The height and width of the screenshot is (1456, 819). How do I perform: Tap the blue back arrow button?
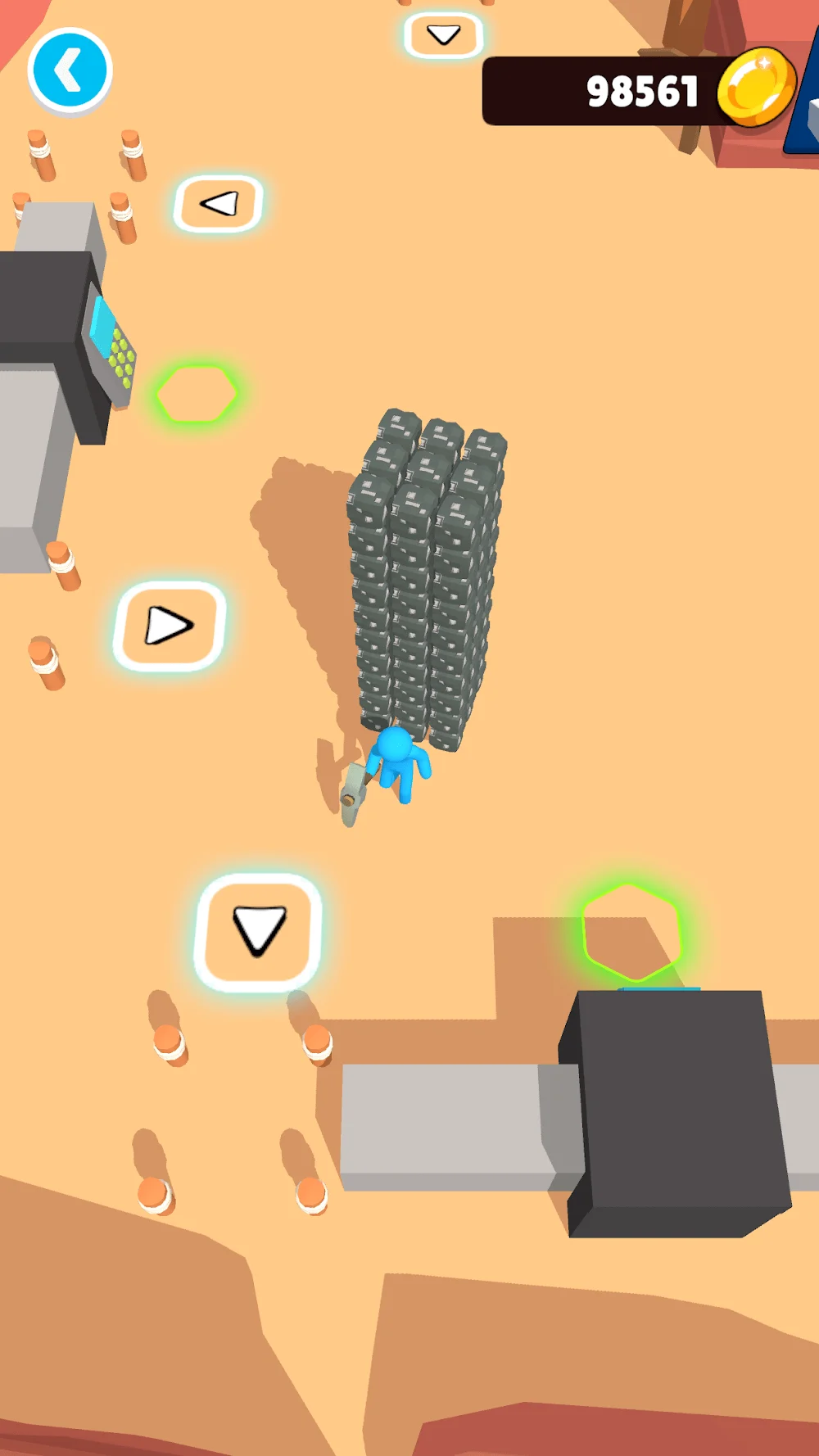click(x=70, y=70)
